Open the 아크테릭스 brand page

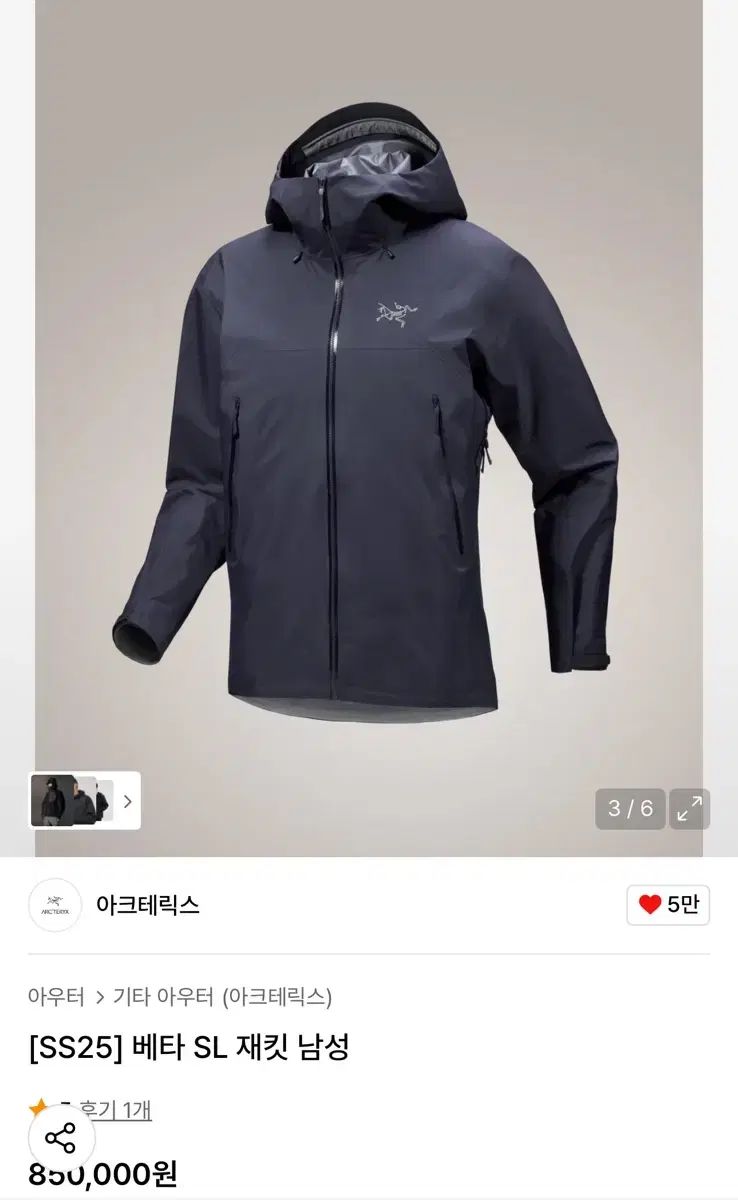pos(147,905)
